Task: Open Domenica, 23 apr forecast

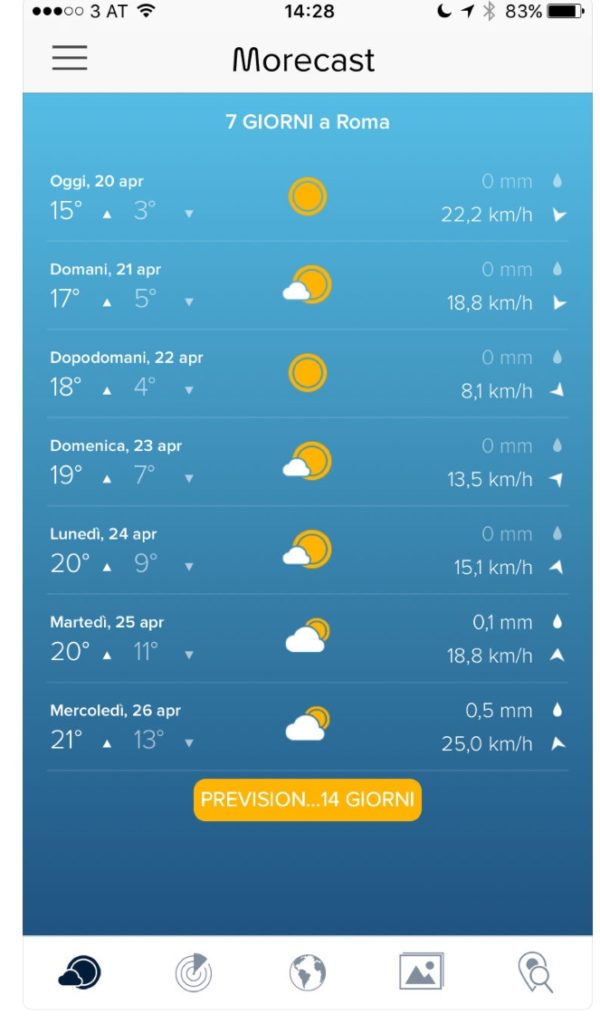Action: pyautogui.click(x=307, y=461)
